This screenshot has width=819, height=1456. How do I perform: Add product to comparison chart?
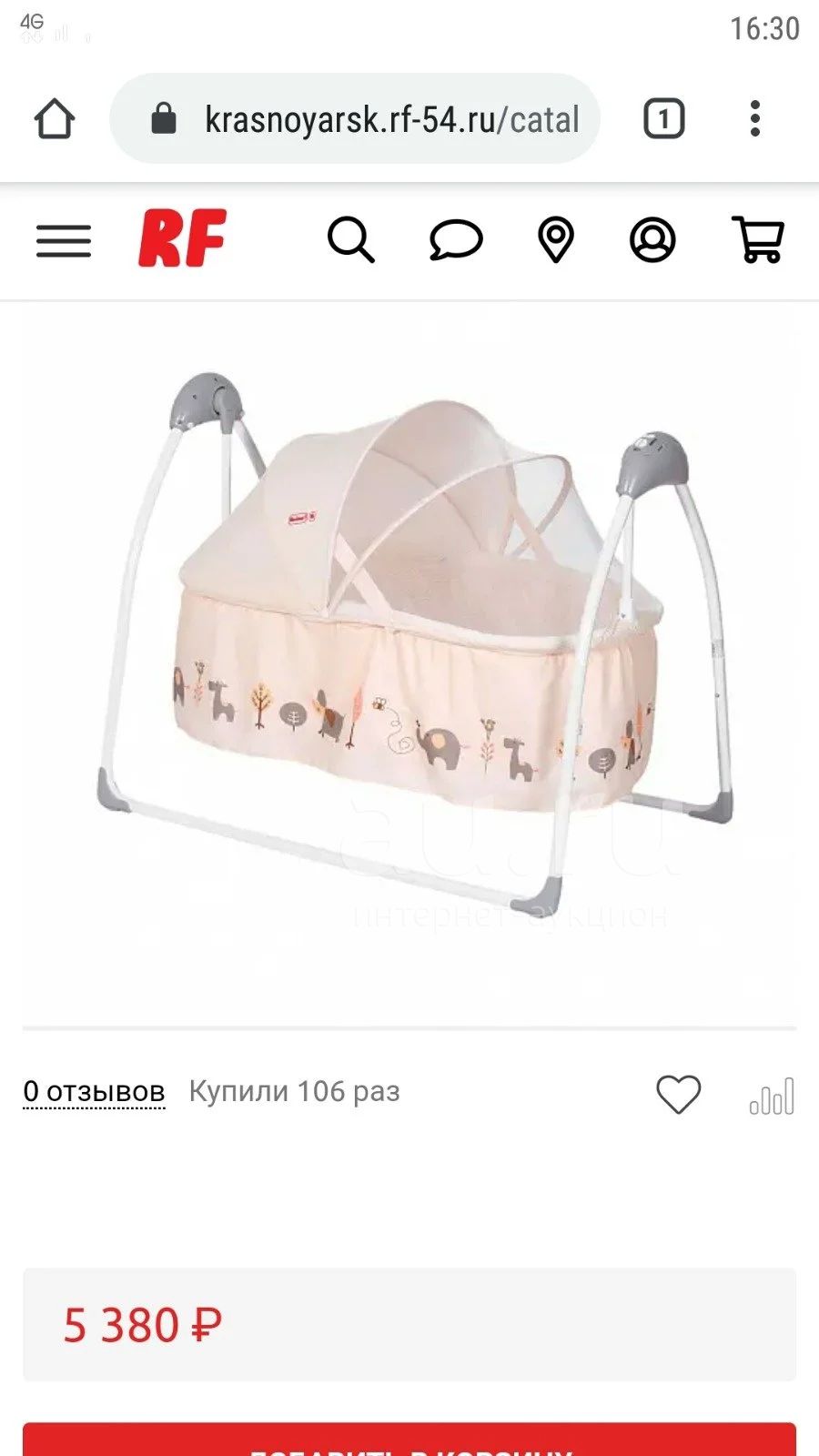point(772,1096)
